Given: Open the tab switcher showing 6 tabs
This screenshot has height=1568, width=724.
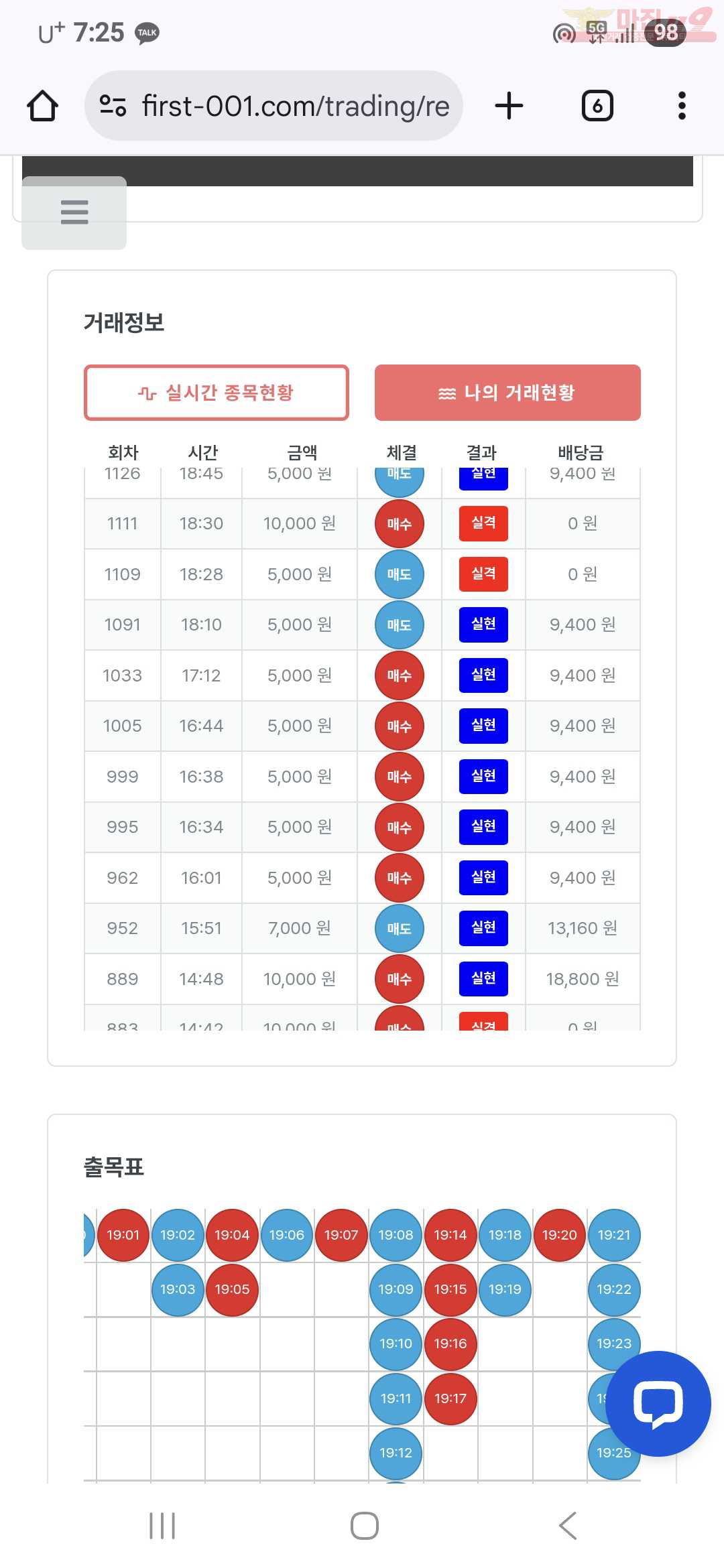Looking at the screenshot, I should pos(597,106).
